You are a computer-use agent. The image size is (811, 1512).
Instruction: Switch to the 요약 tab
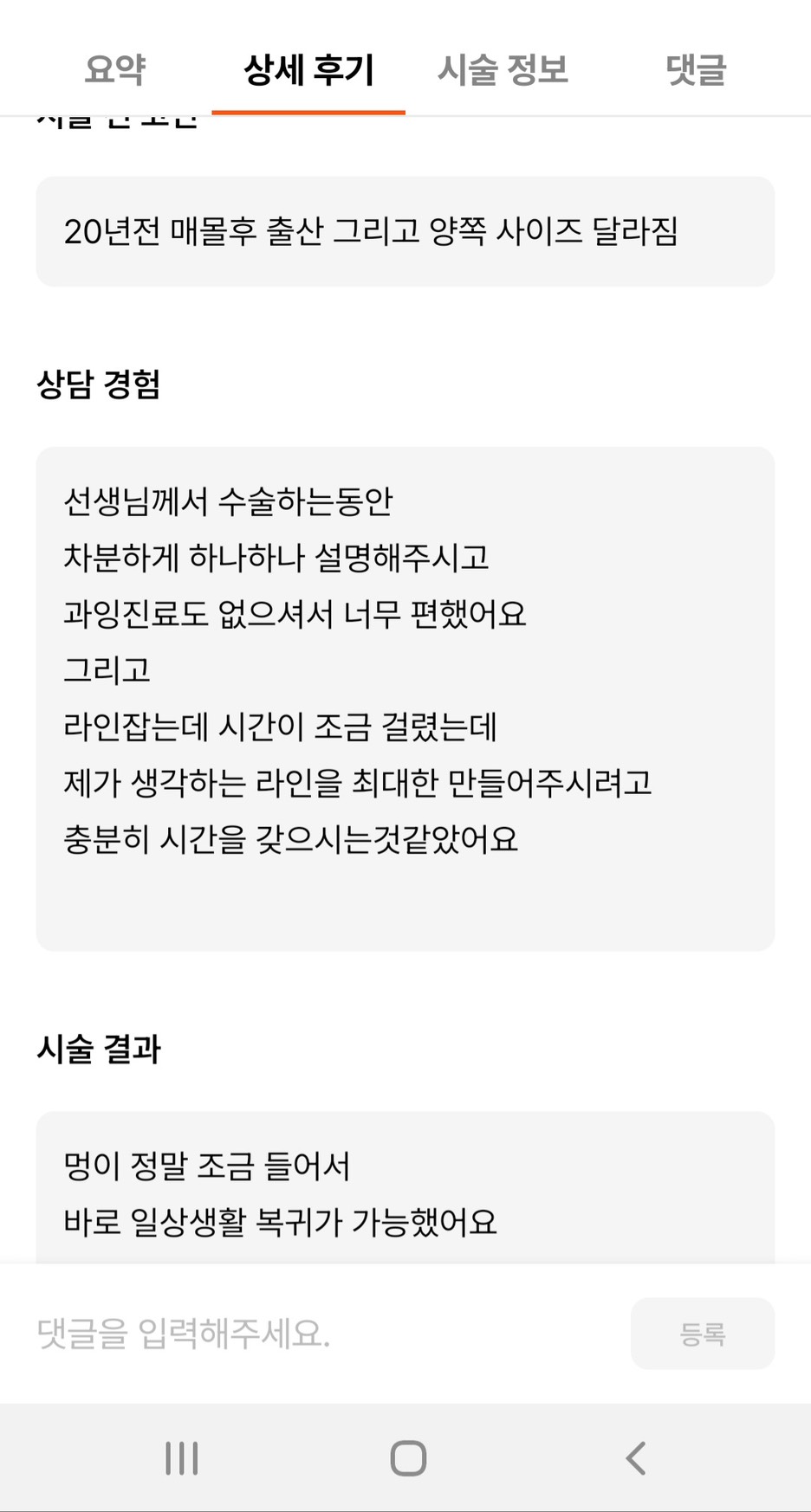pyautogui.click(x=115, y=69)
